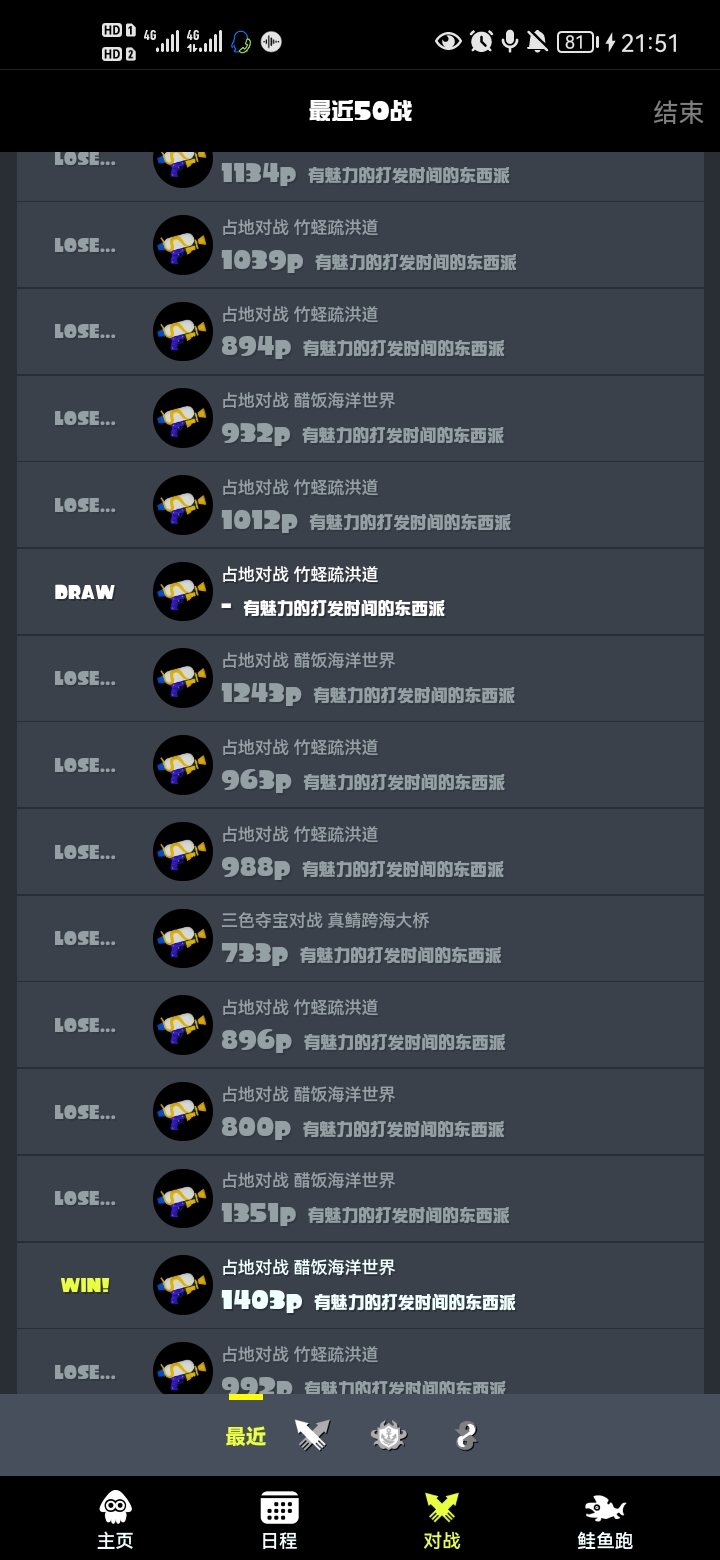Open the 896p lost battle
Image resolution: width=720 pixels, height=1560 pixels.
(x=360, y=1025)
